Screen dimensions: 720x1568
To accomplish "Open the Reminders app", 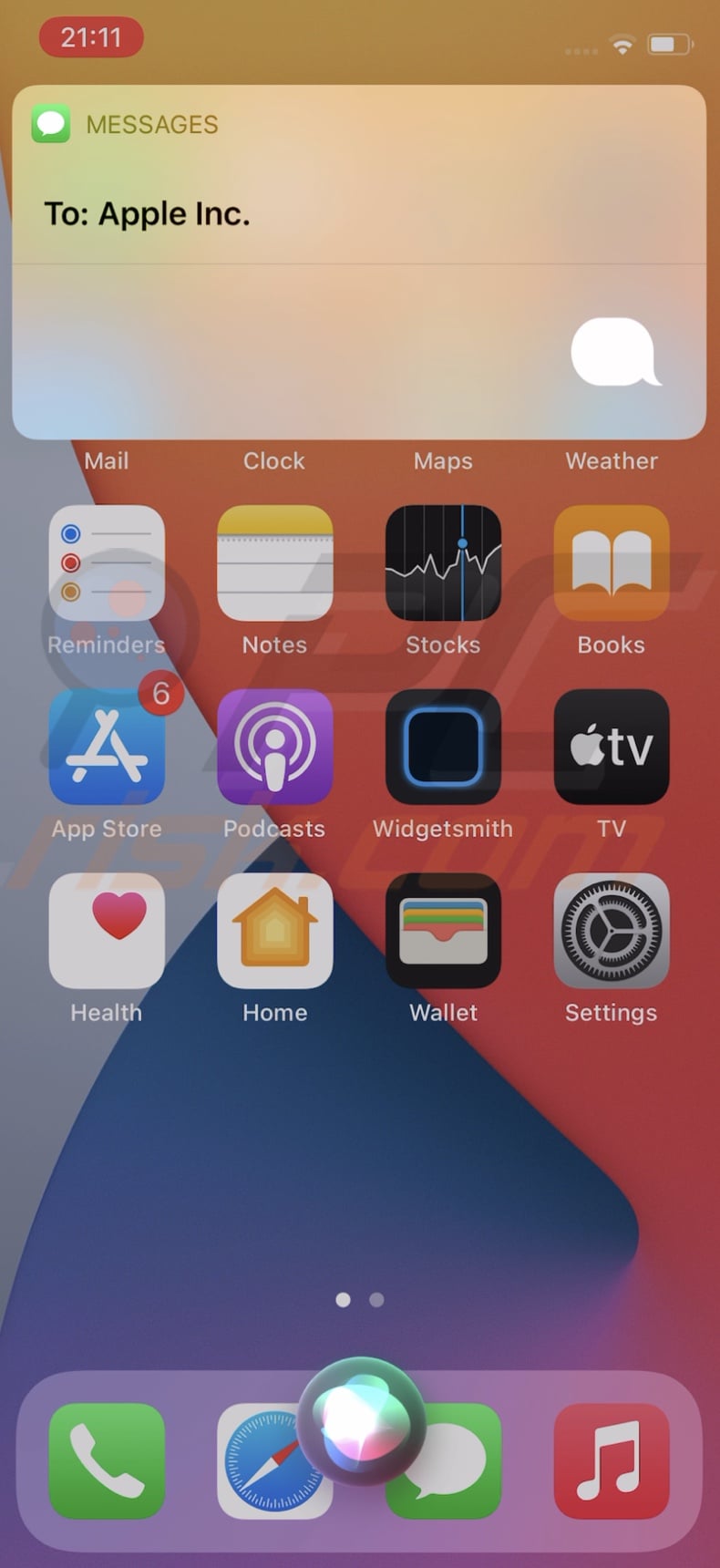I will point(107,563).
